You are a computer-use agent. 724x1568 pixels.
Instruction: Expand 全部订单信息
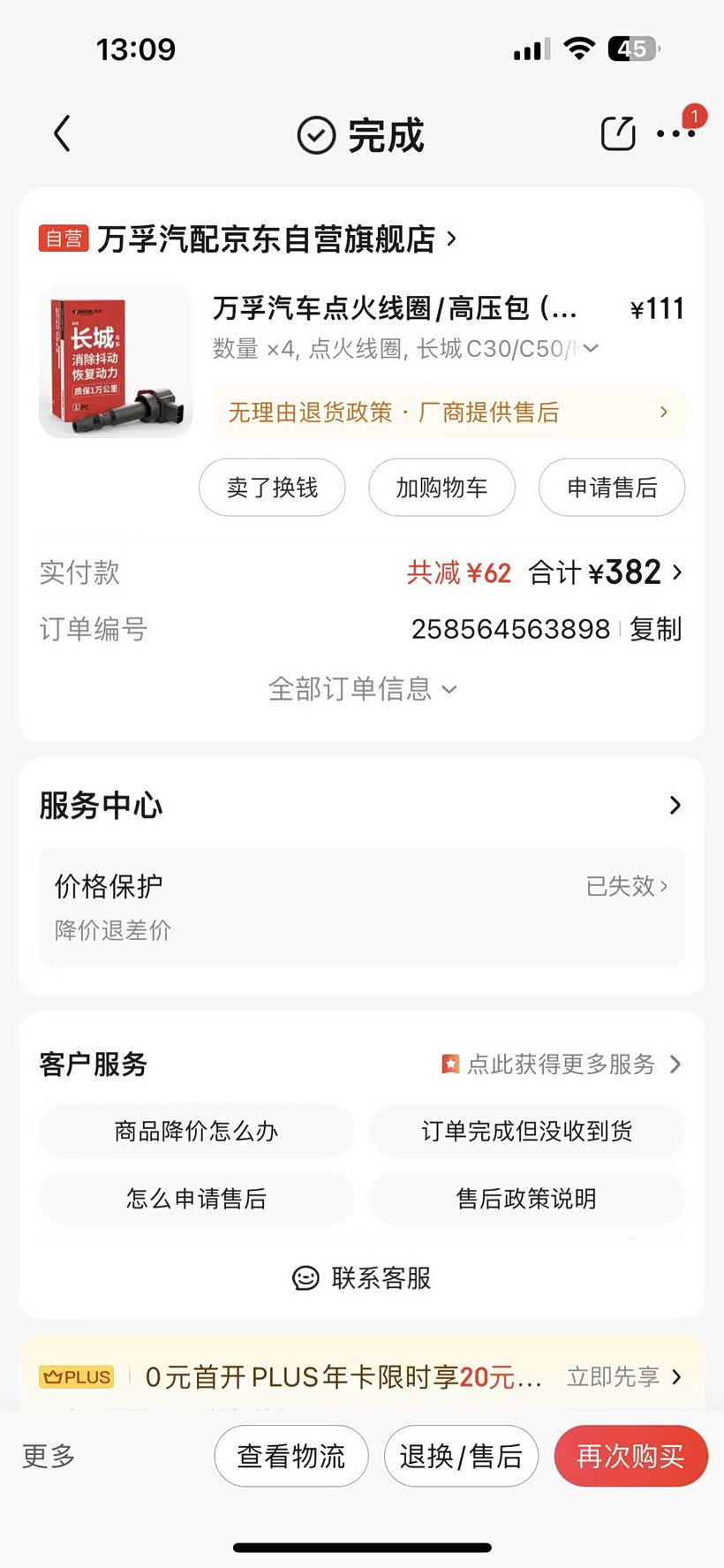click(362, 689)
